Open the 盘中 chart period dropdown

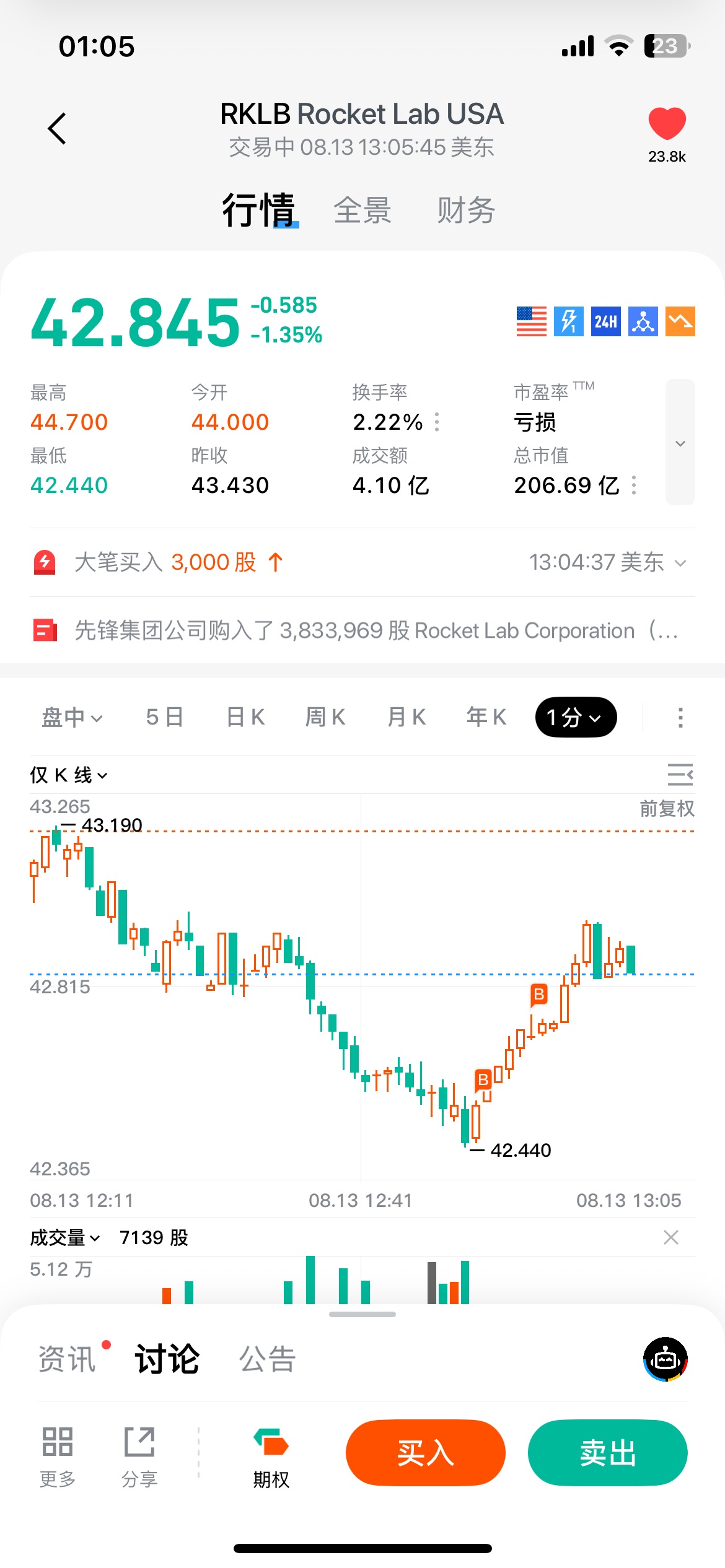click(x=72, y=717)
